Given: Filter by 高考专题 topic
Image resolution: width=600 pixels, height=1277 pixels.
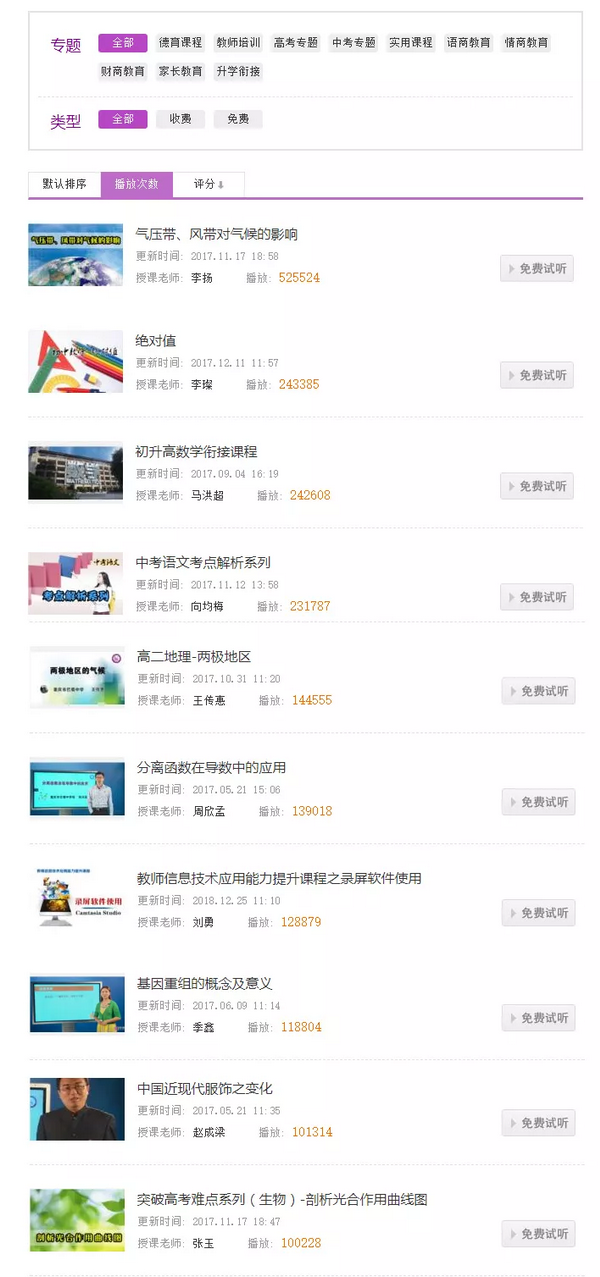Looking at the screenshot, I should point(295,43).
